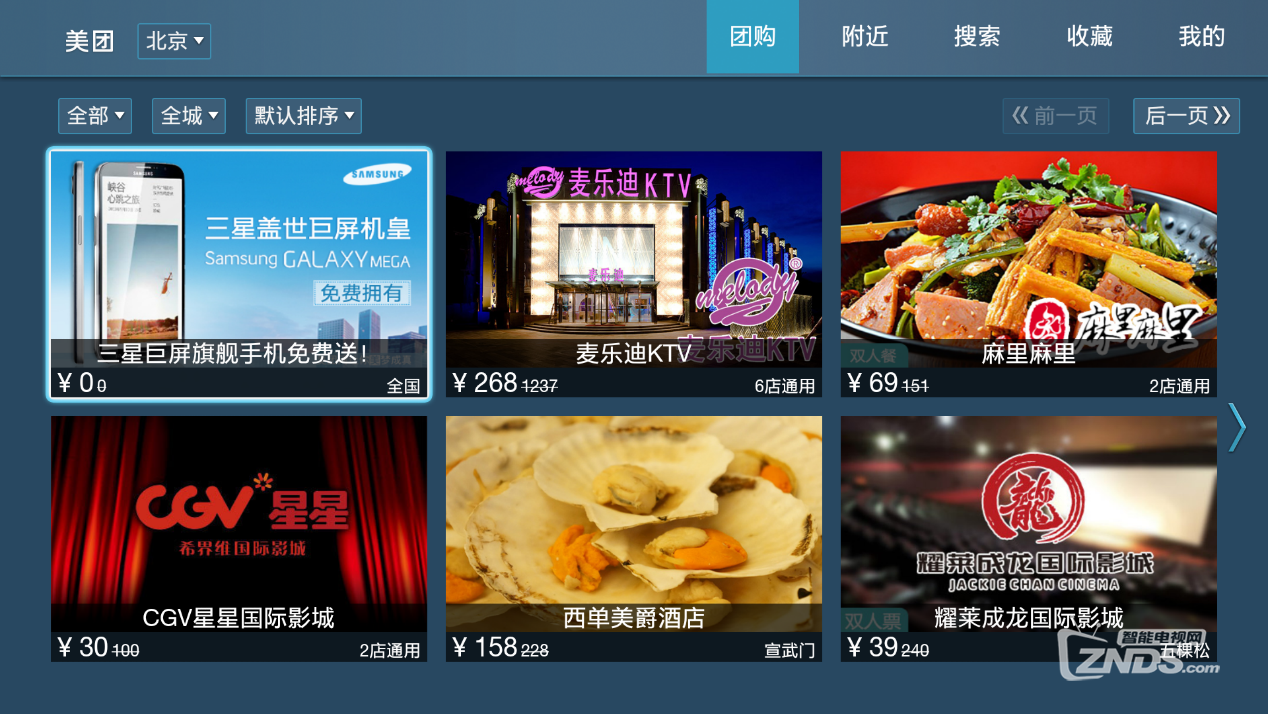Expand the 全部 category filter
This screenshot has width=1268, height=714.
pos(95,116)
